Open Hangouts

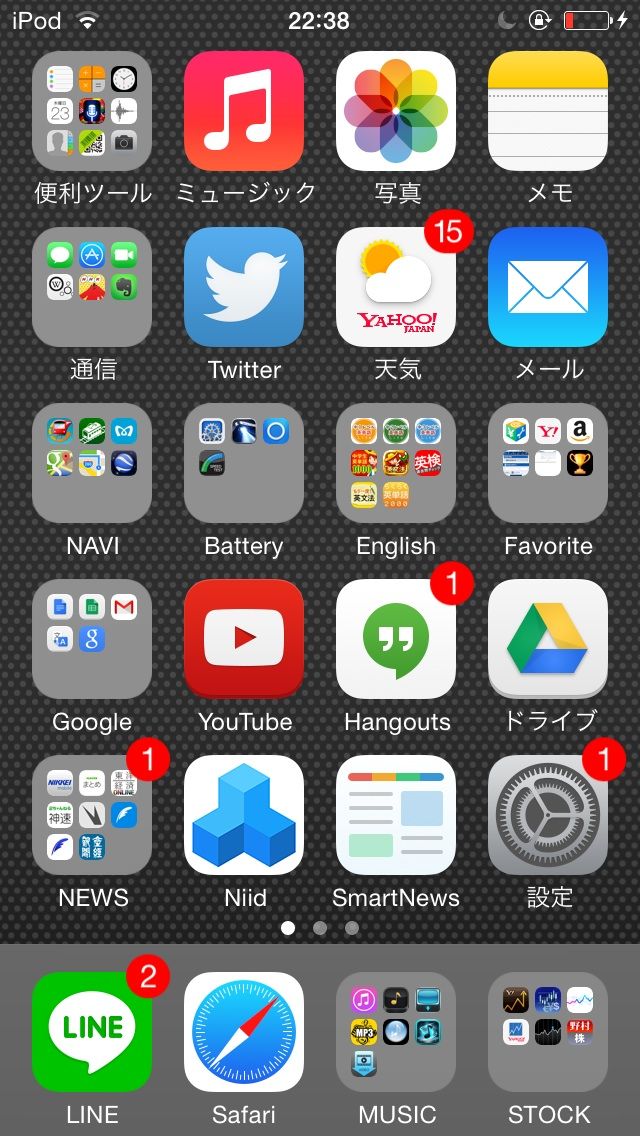click(x=396, y=639)
